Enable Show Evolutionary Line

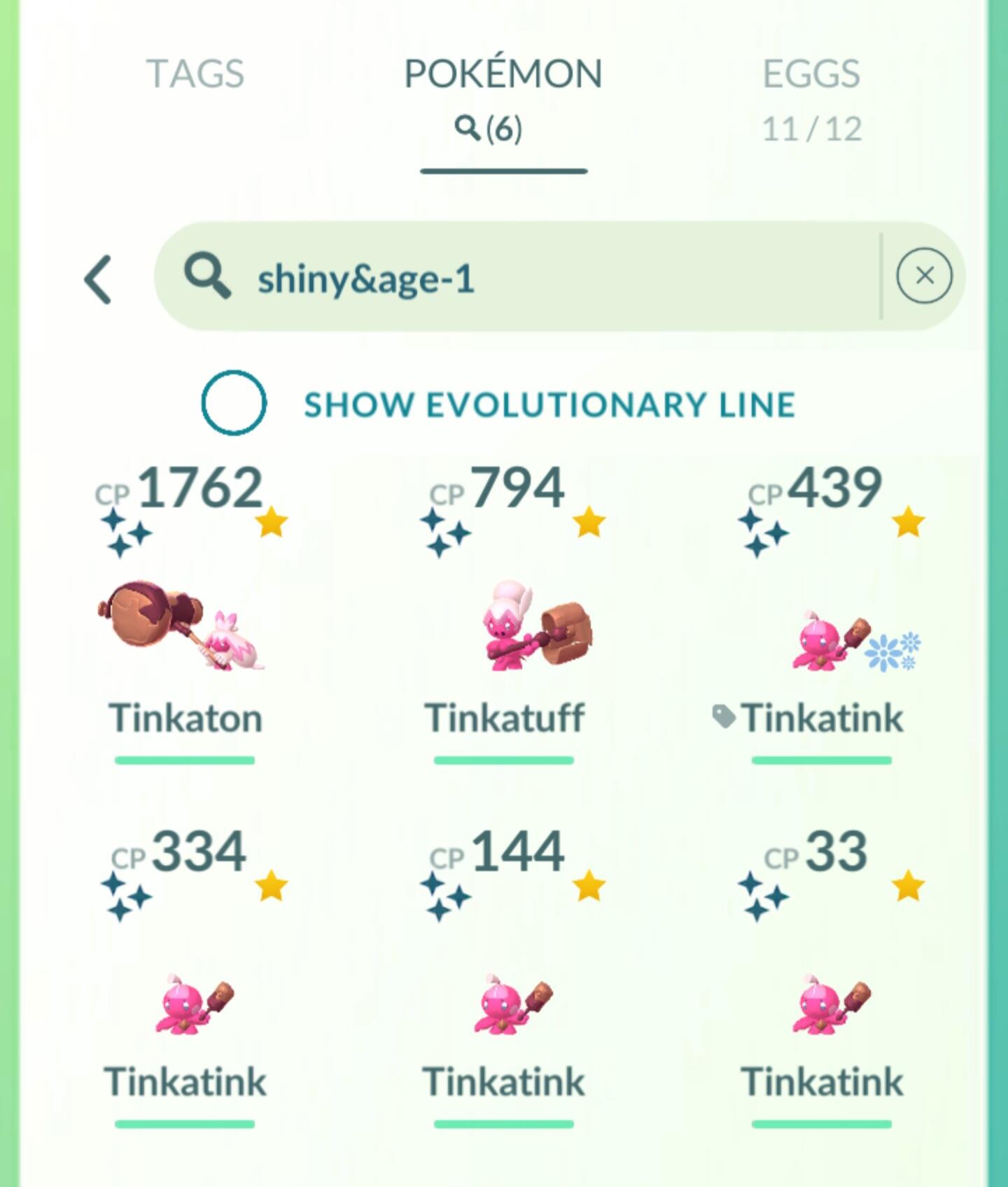234,403
